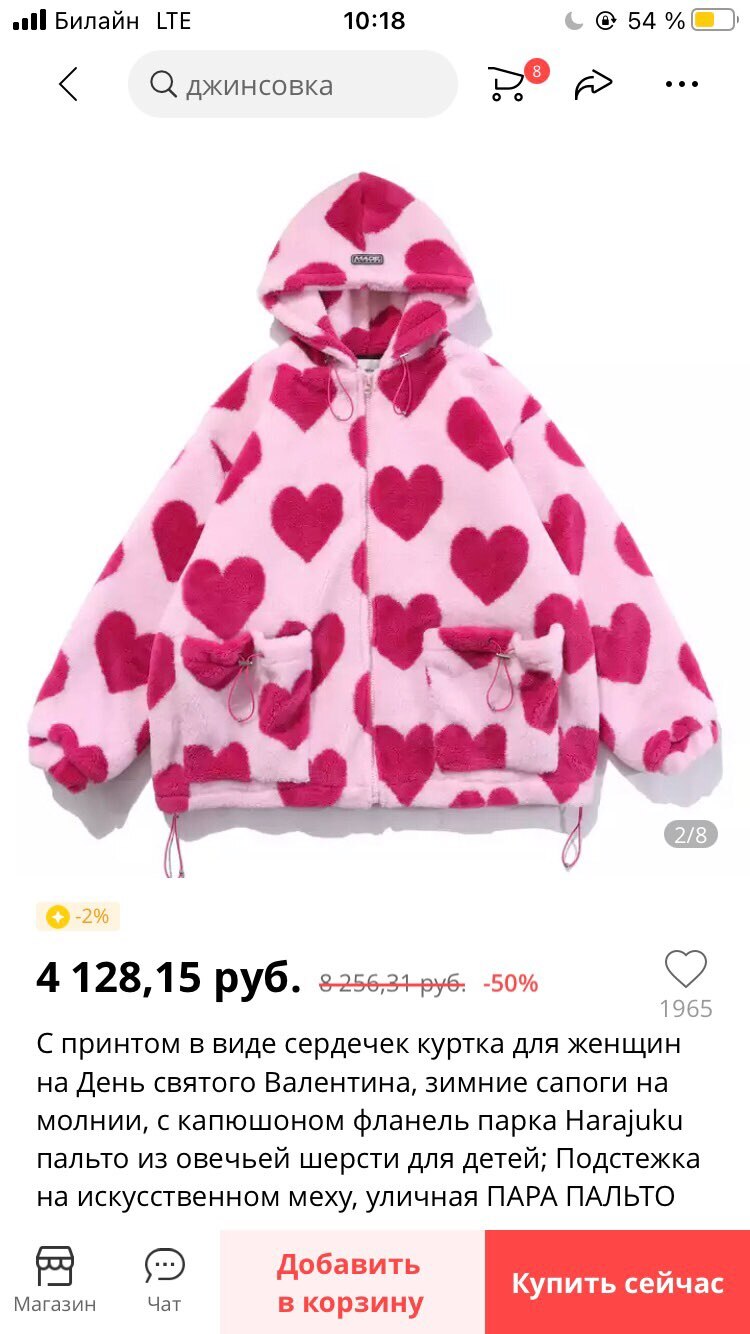Go back to the previous page
Screen dimensions: 750x1334
tap(68, 85)
